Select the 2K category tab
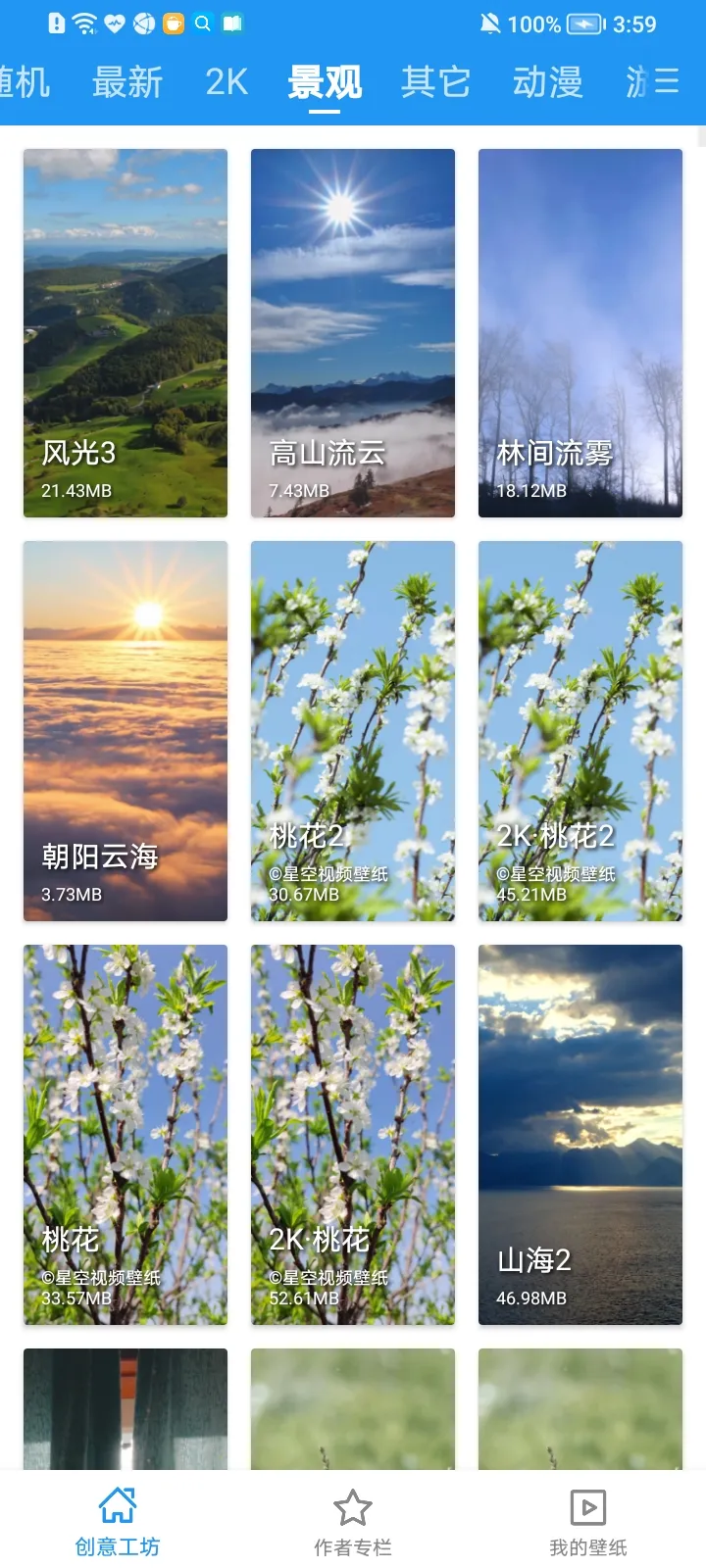The image size is (706, 1568). click(227, 82)
